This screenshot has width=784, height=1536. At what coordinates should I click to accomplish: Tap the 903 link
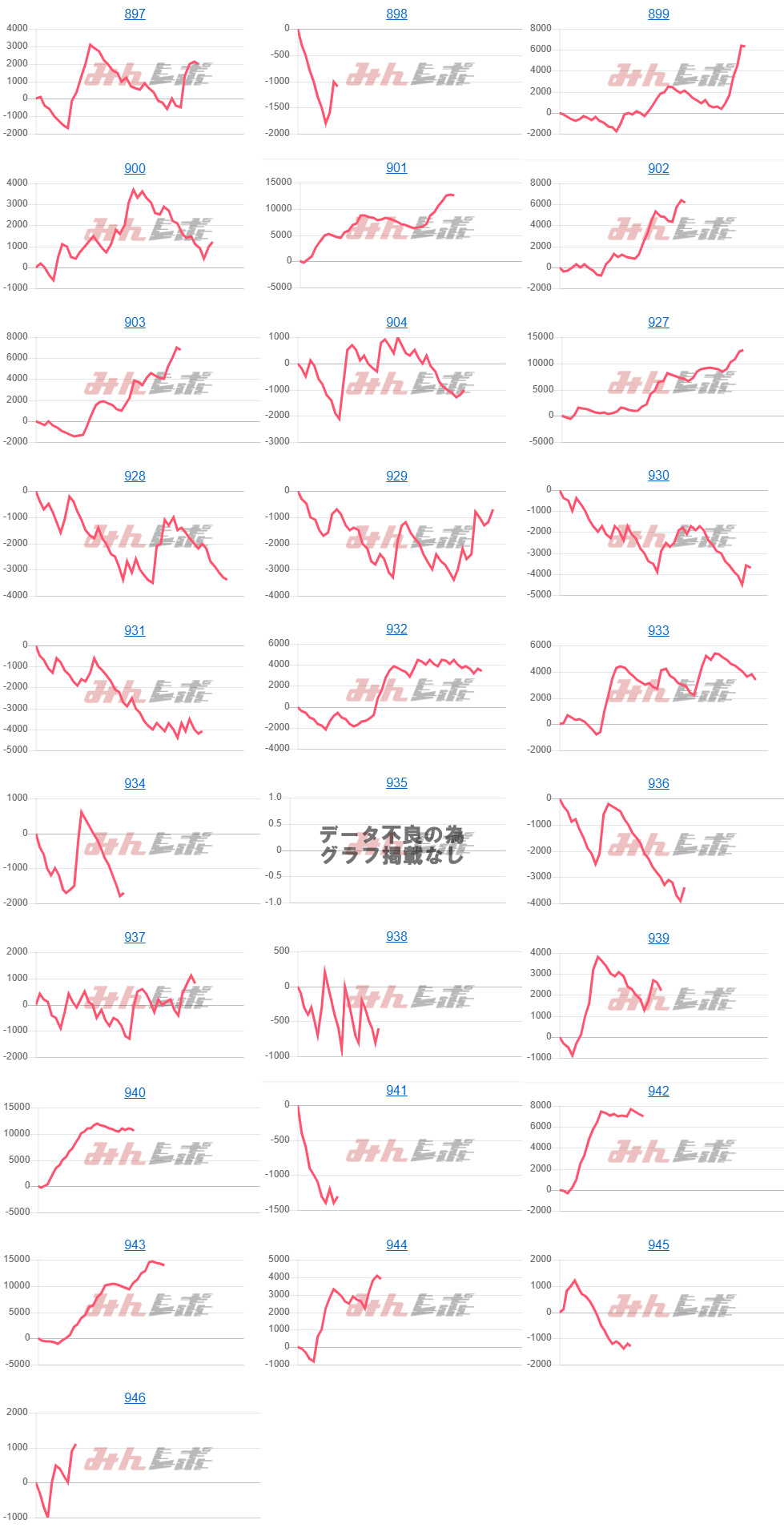coord(135,322)
